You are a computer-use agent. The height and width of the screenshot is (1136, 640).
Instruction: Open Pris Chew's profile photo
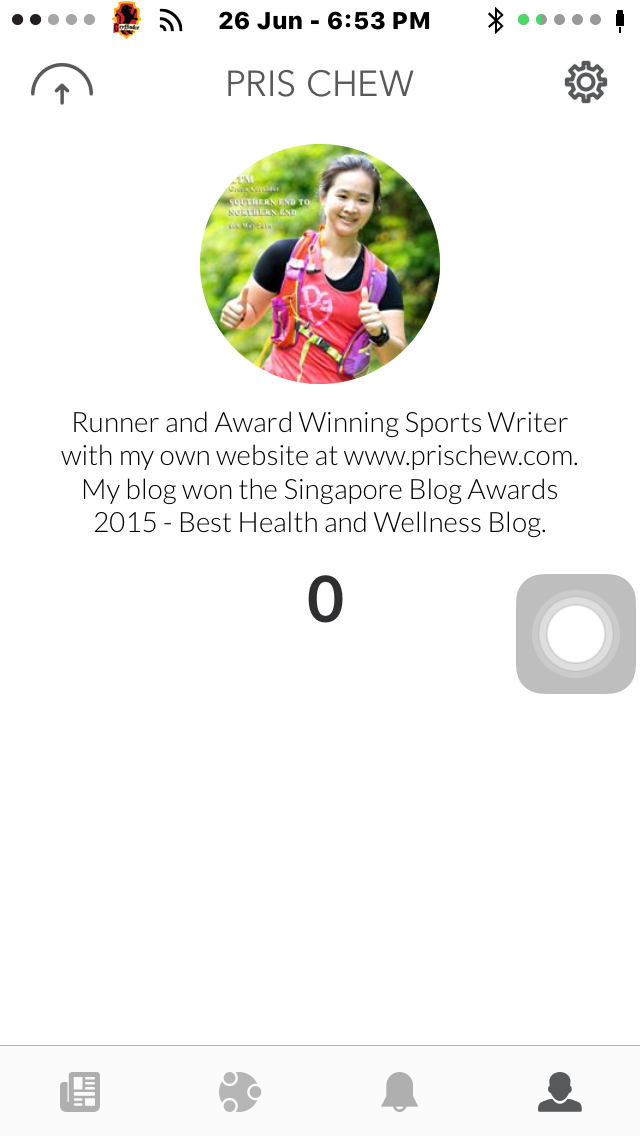[320, 264]
